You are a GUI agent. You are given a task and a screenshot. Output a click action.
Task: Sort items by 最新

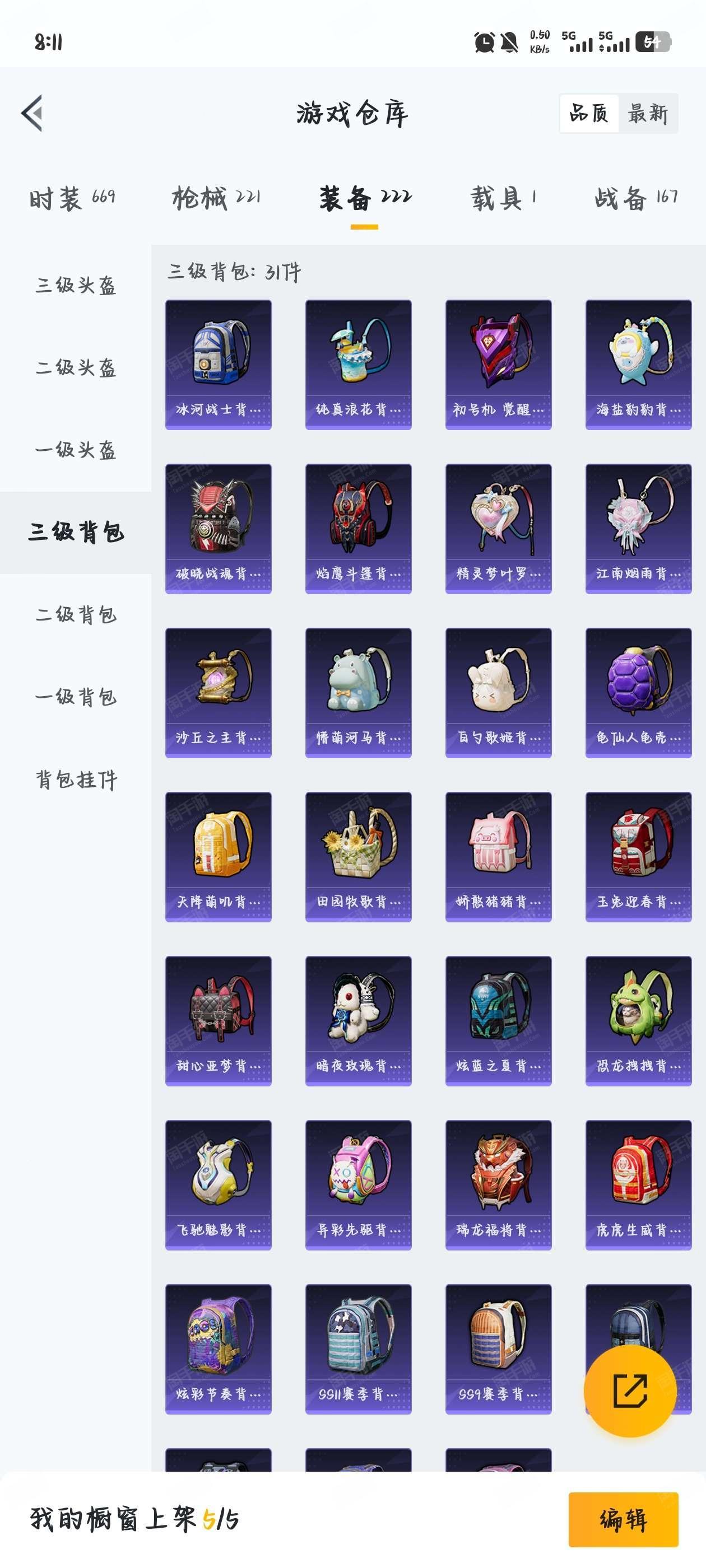pos(648,114)
